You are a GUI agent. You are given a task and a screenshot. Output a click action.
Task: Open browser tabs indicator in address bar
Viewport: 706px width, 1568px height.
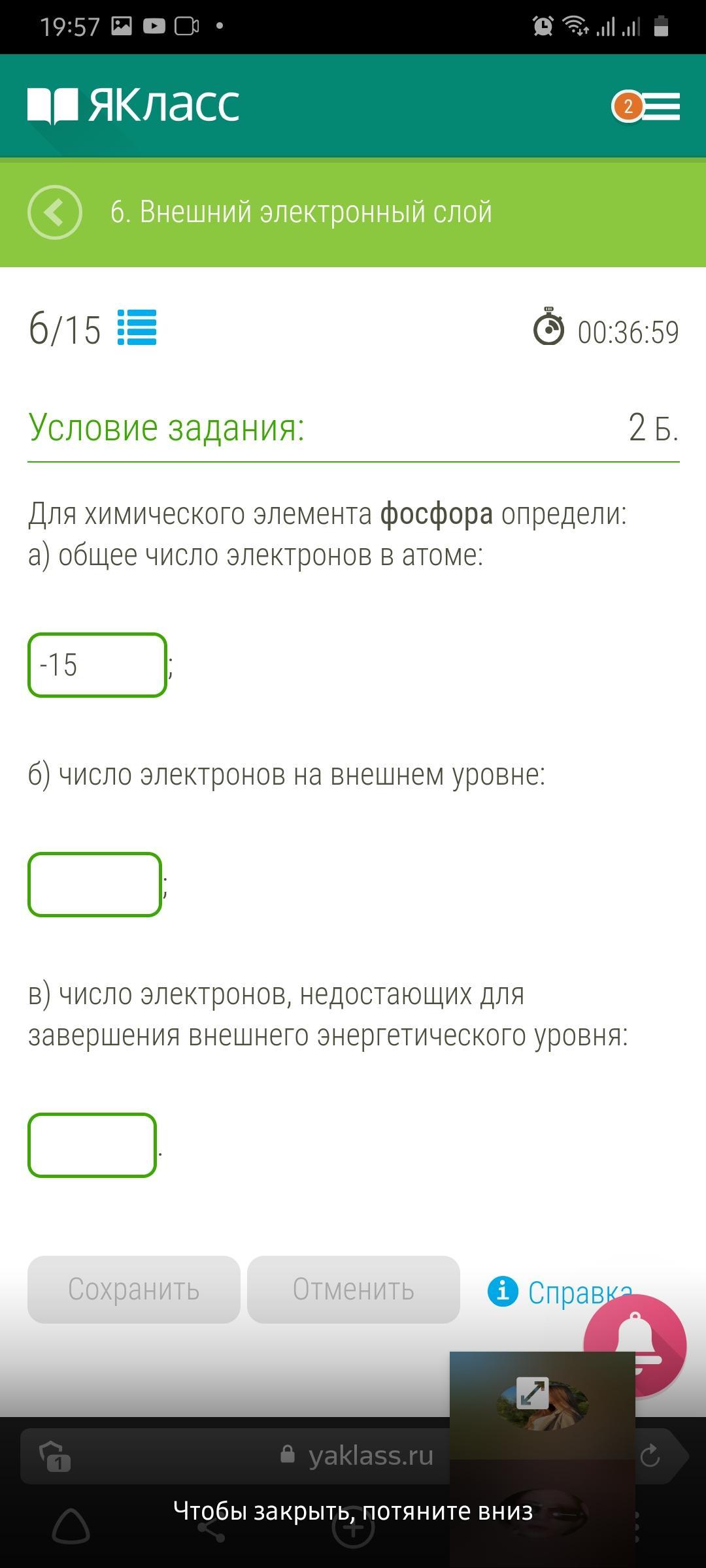tap(55, 1456)
